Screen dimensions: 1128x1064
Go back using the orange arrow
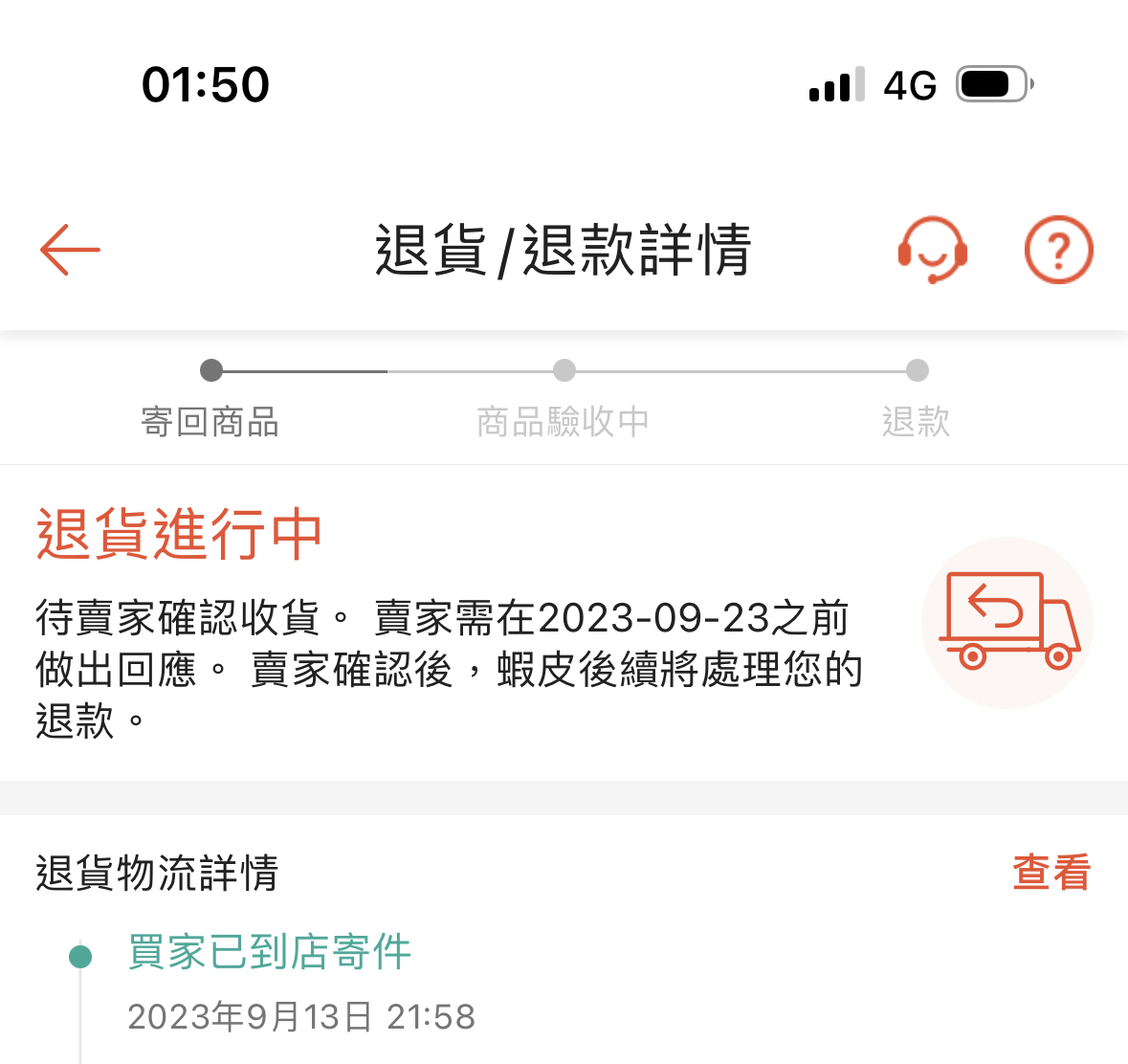(70, 250)
